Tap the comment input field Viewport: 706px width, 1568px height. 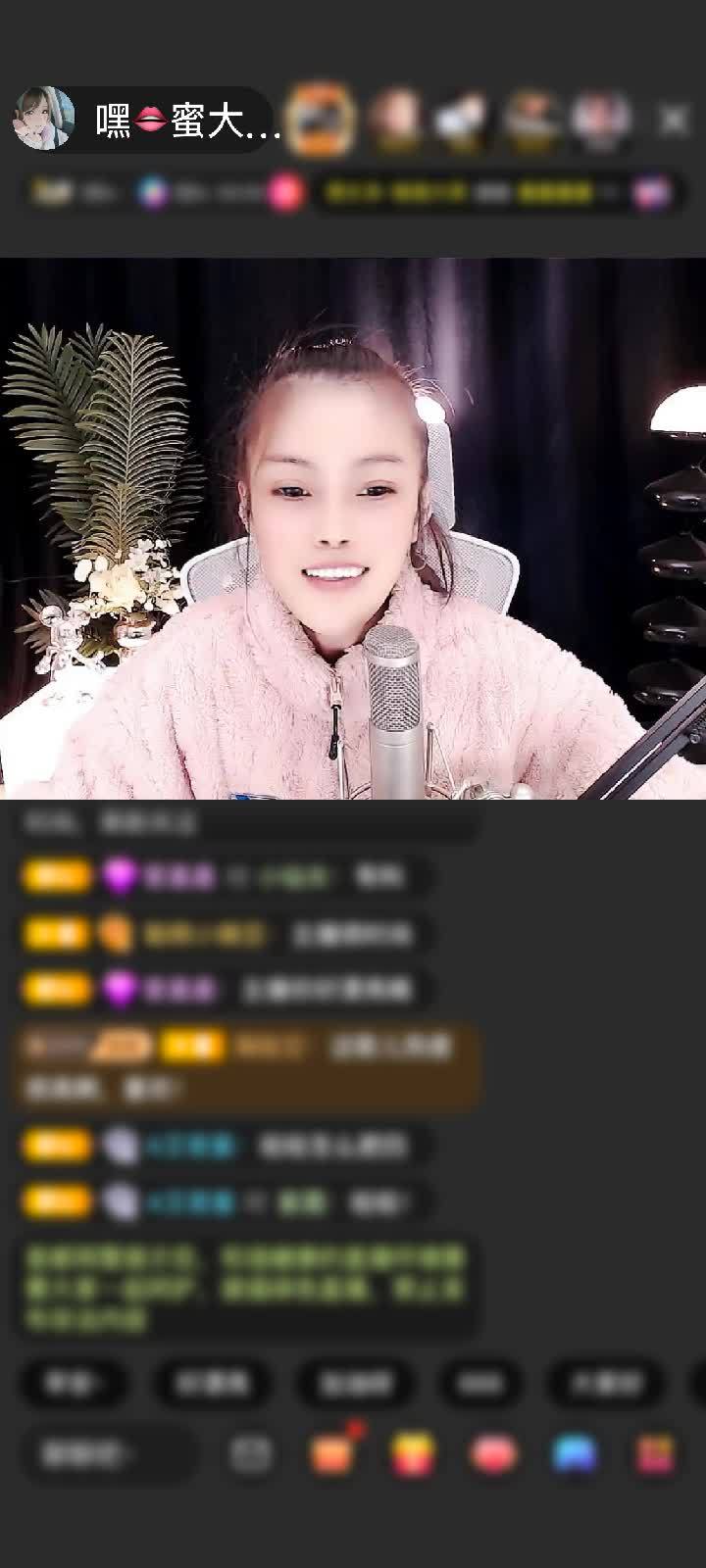(110, 1454)
